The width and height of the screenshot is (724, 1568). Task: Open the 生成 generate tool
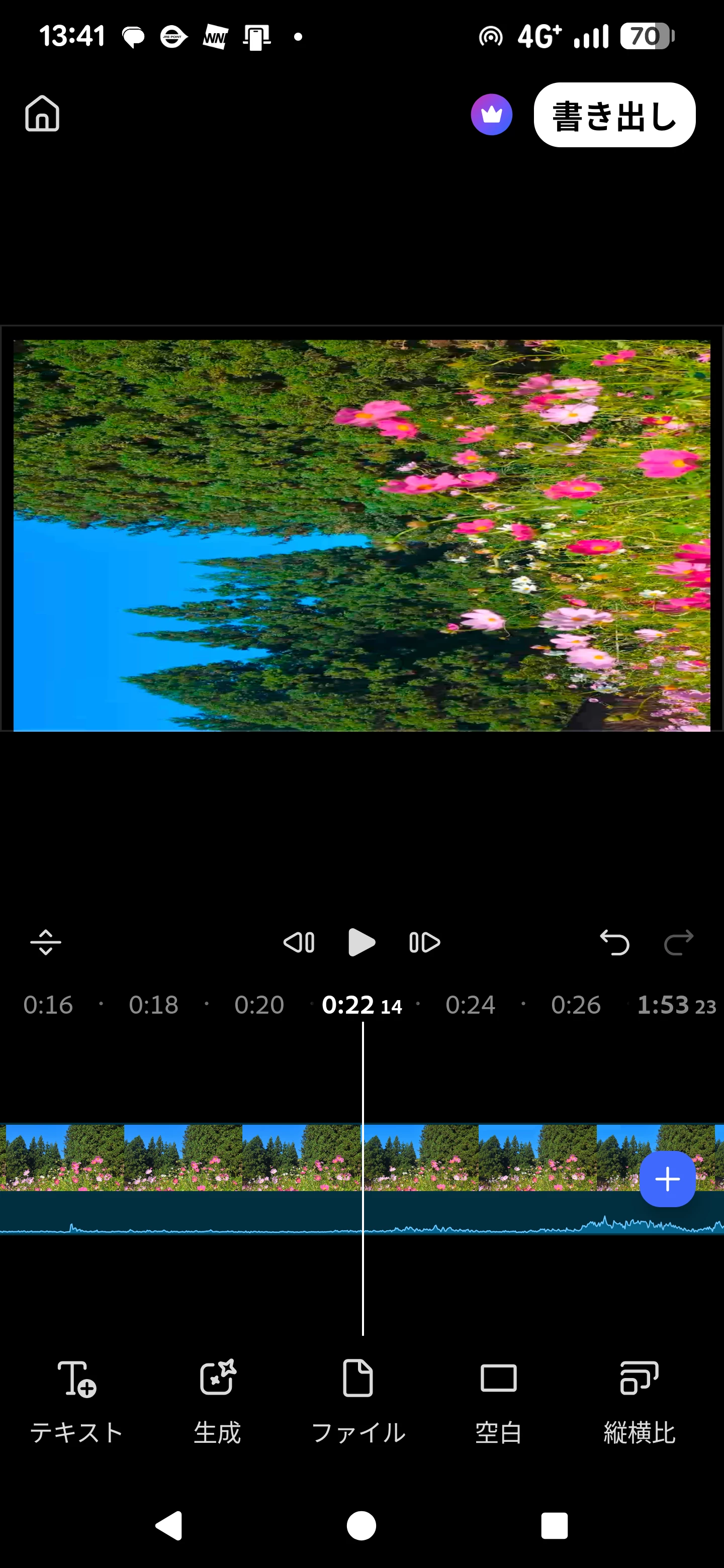point(217,1402)
